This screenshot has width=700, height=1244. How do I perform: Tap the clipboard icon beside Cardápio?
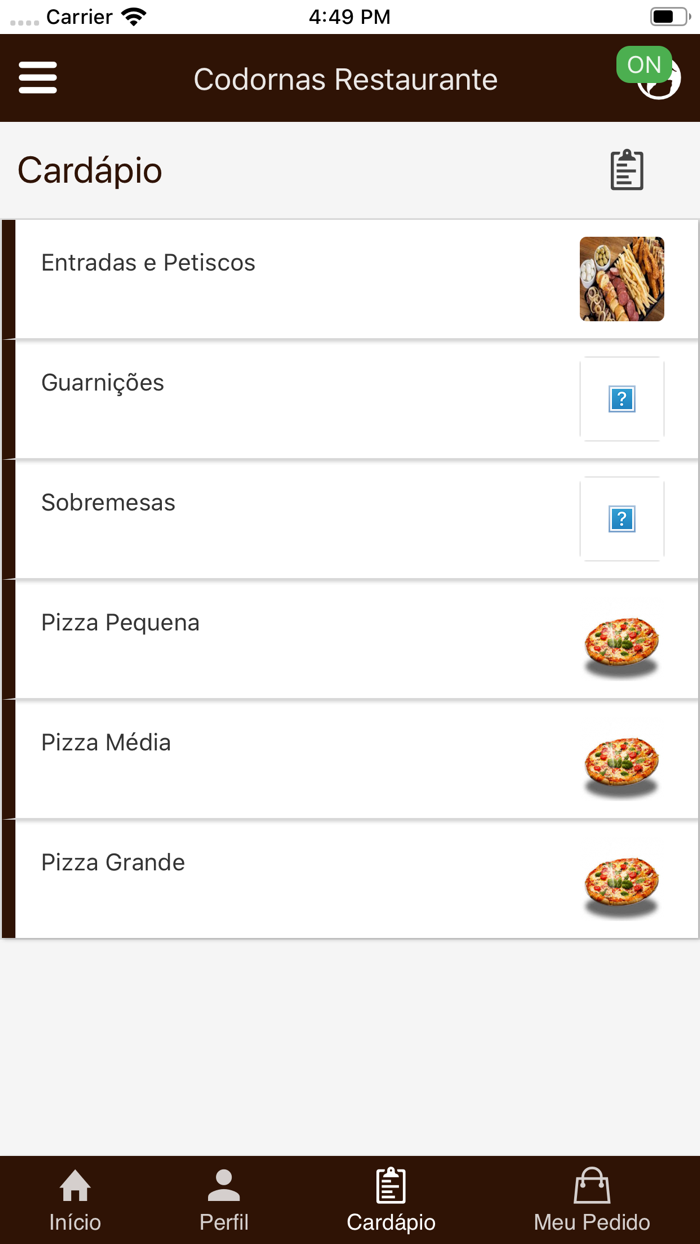pos(627,170)
